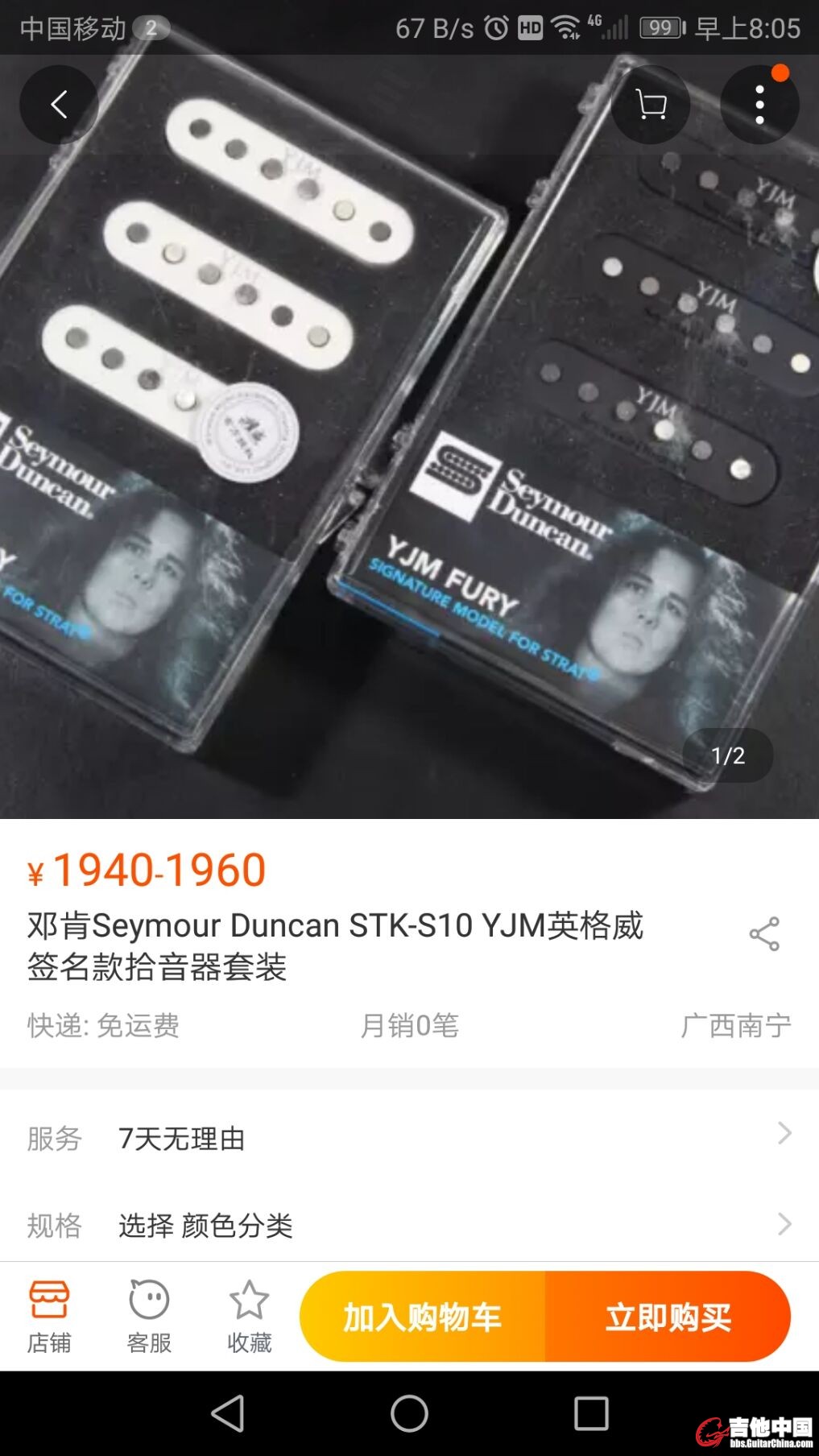Select 颜色分类 in the 规格 row
The height and width of the screenshot is (1456, 819).
(409, 1225)
